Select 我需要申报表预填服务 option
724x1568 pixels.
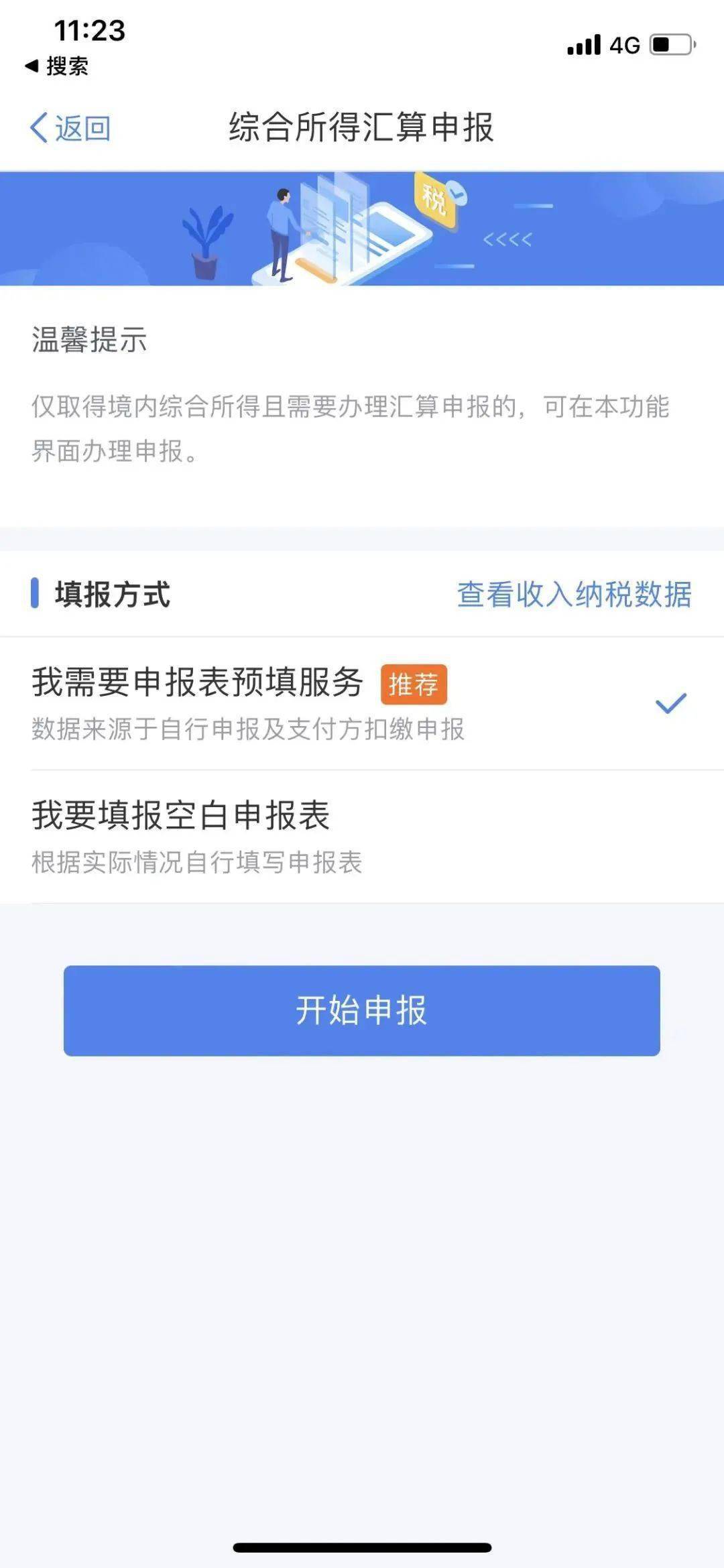click(362, 703)
